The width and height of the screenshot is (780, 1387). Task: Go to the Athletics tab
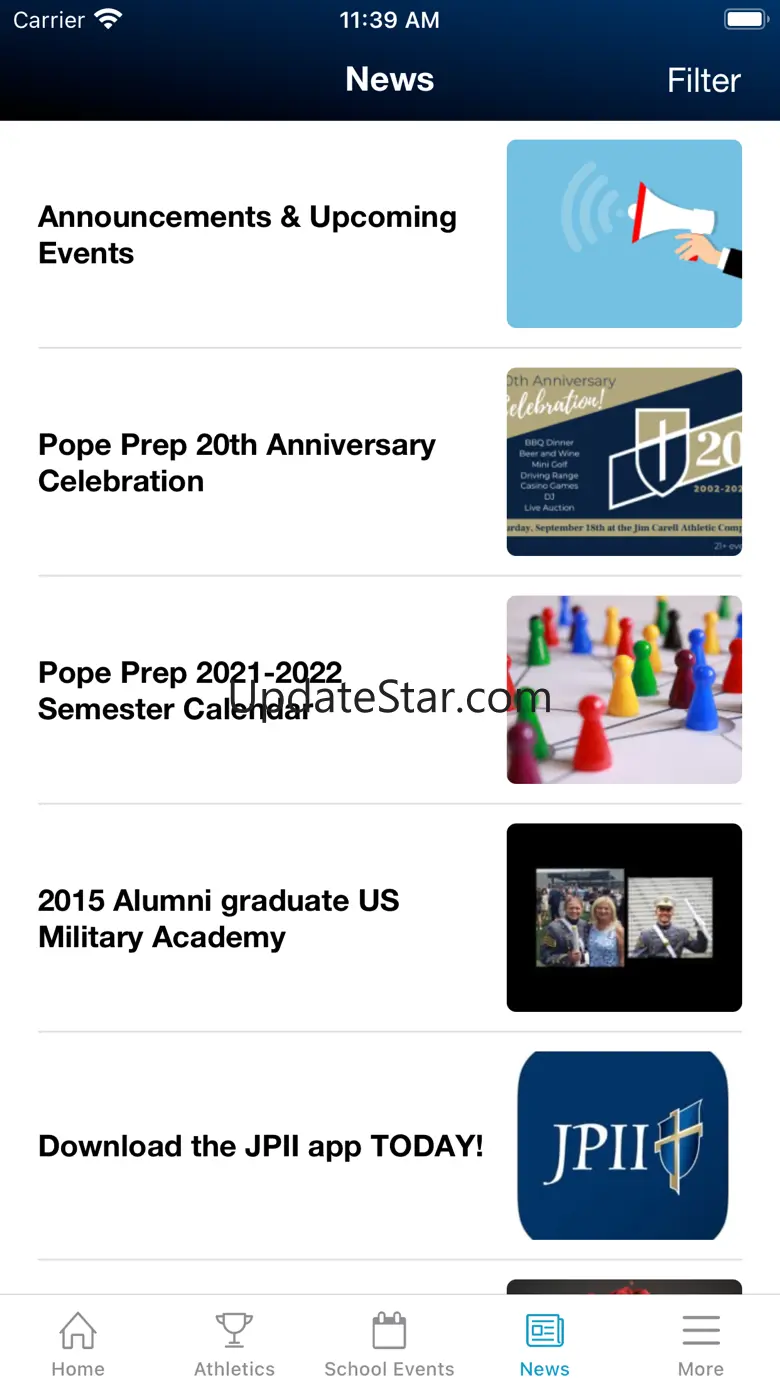[x=234, y=1345]
